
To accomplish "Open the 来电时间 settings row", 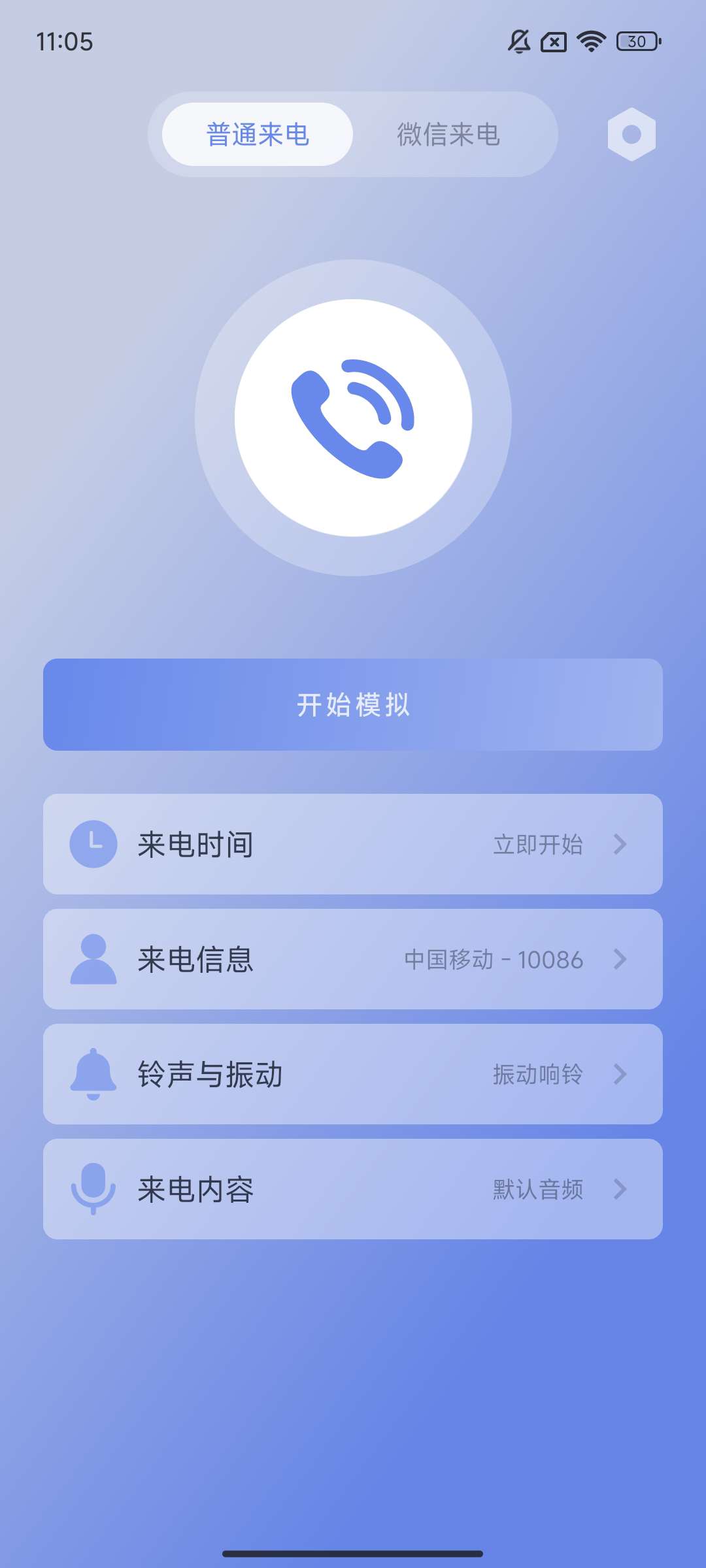I will [x=353, y=843].
